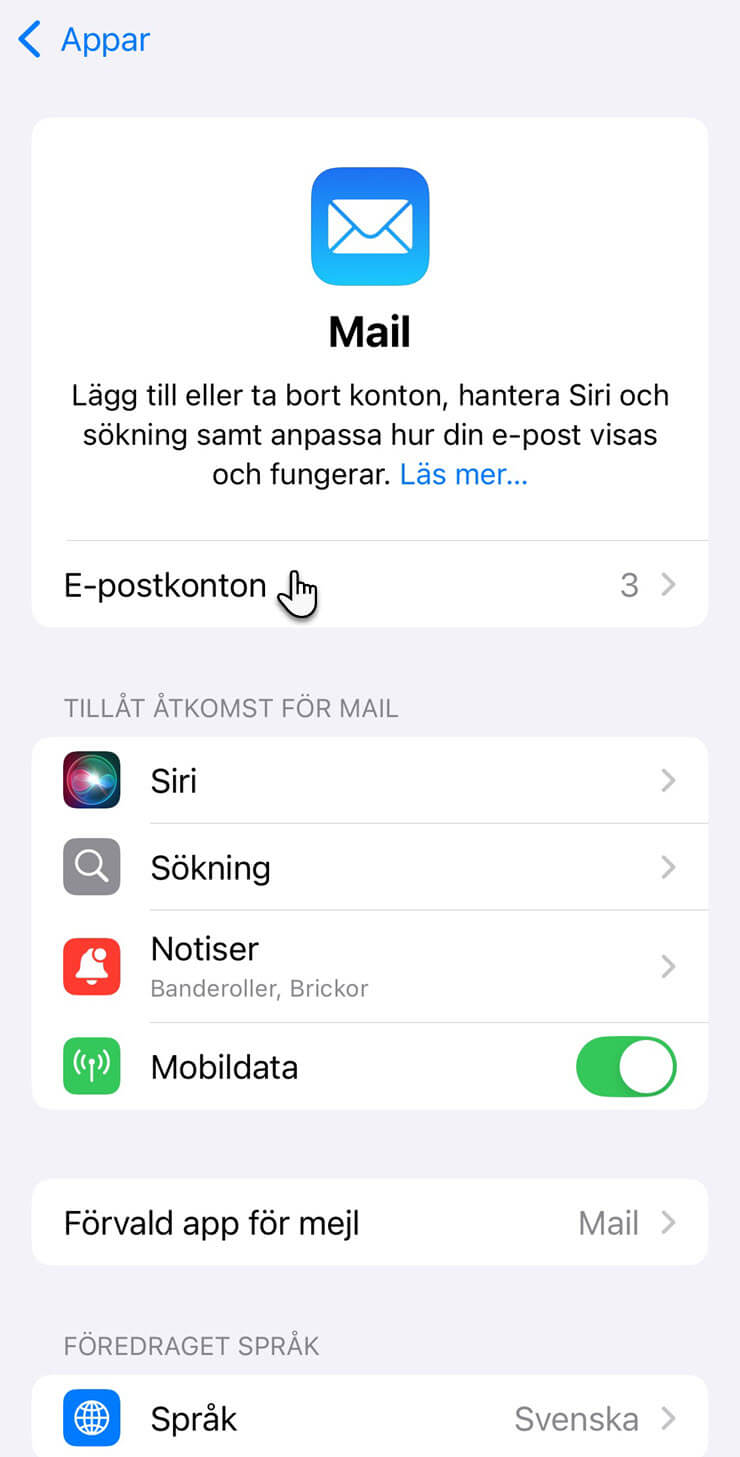Tap the Läs mer link
The height and width of the screenshot is (1457, 740).
pyautogui.click(x=463, y=474)
